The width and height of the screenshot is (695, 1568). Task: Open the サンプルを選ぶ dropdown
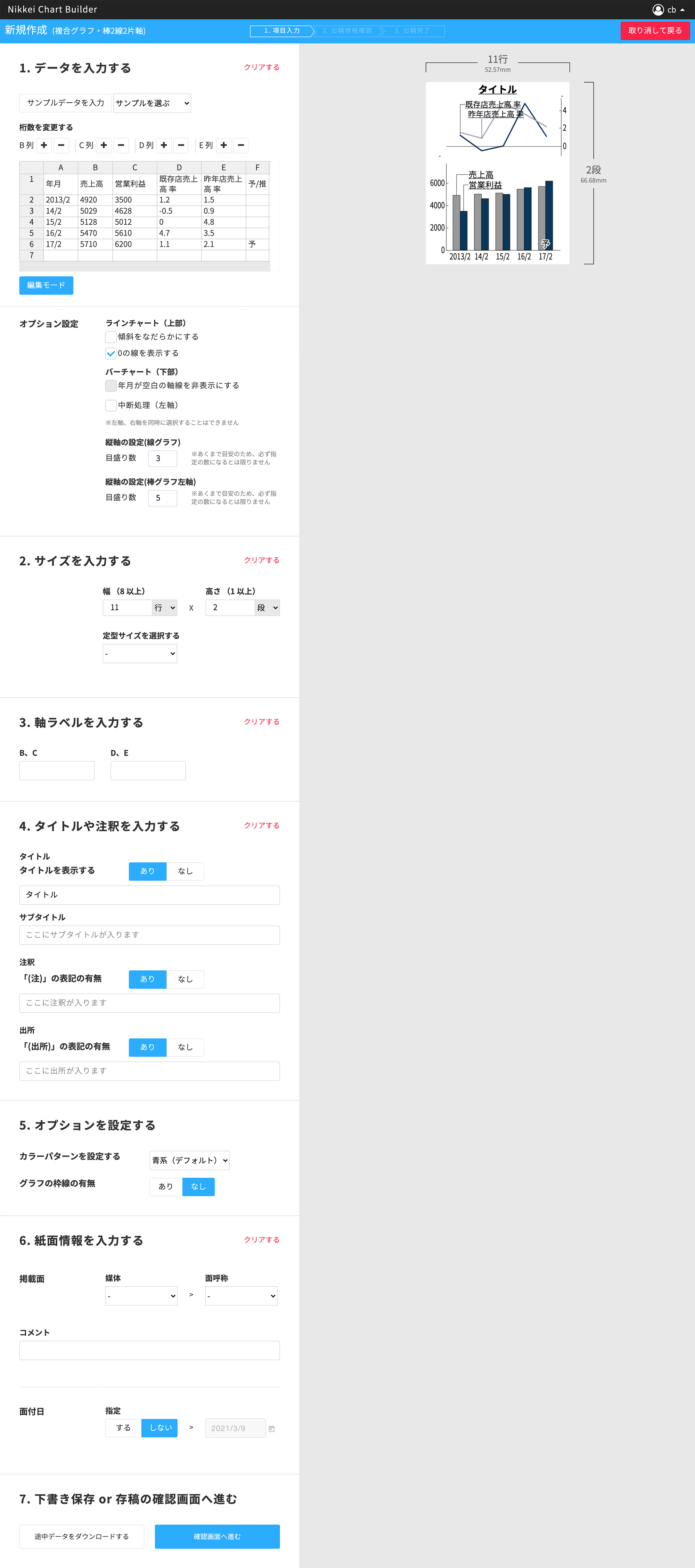tap(152, 103)
